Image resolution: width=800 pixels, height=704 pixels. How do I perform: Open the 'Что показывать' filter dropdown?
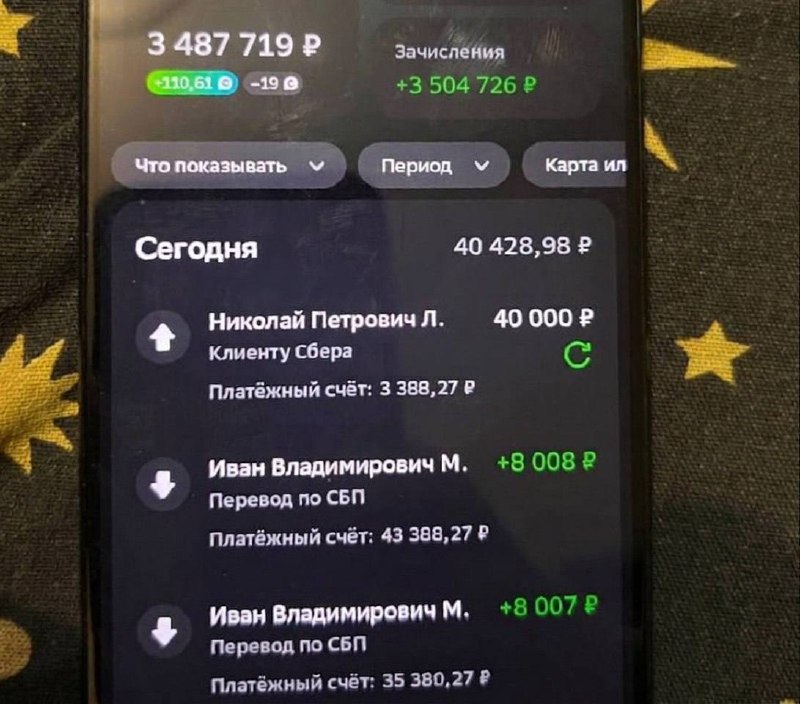[x=229, y=166]
